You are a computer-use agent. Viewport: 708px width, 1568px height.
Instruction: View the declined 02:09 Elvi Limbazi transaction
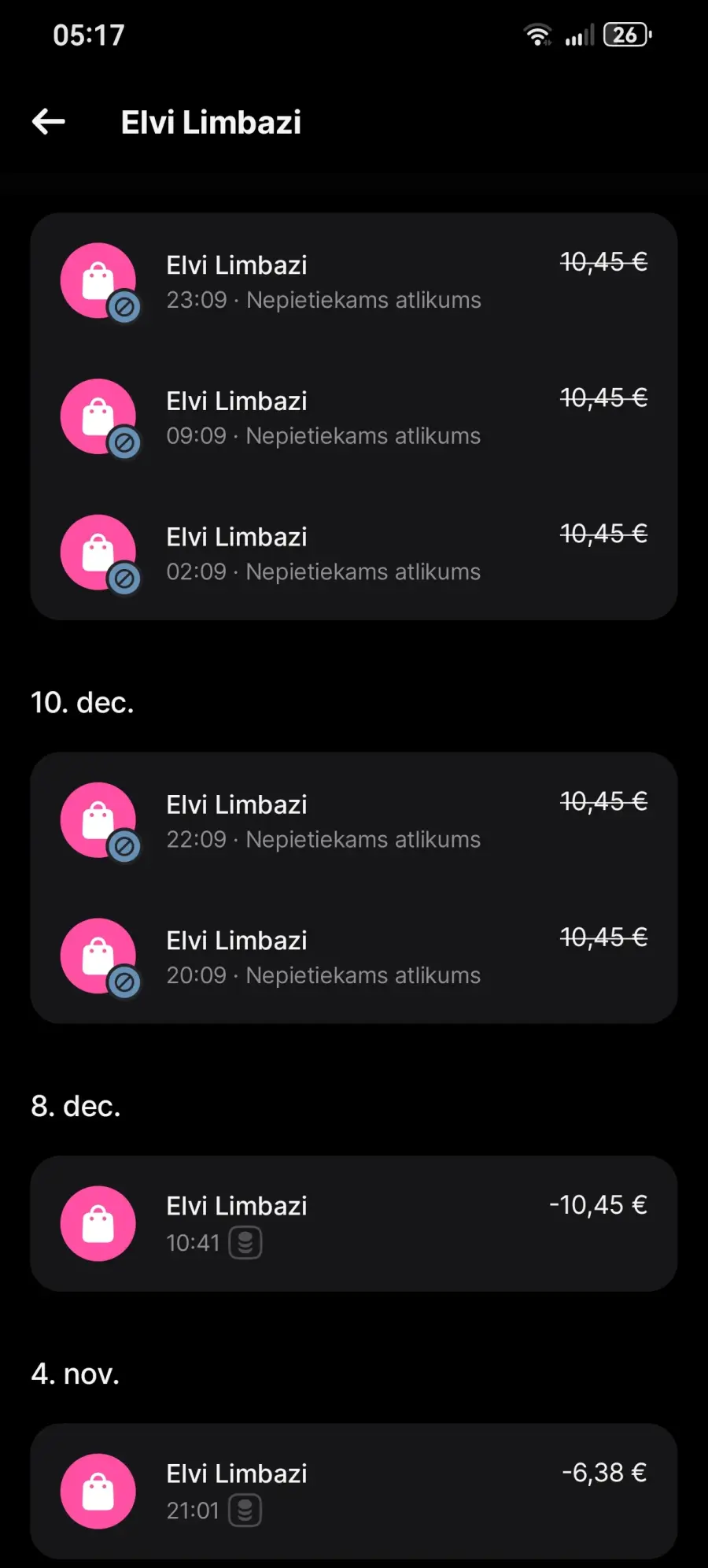coord(354,553)
